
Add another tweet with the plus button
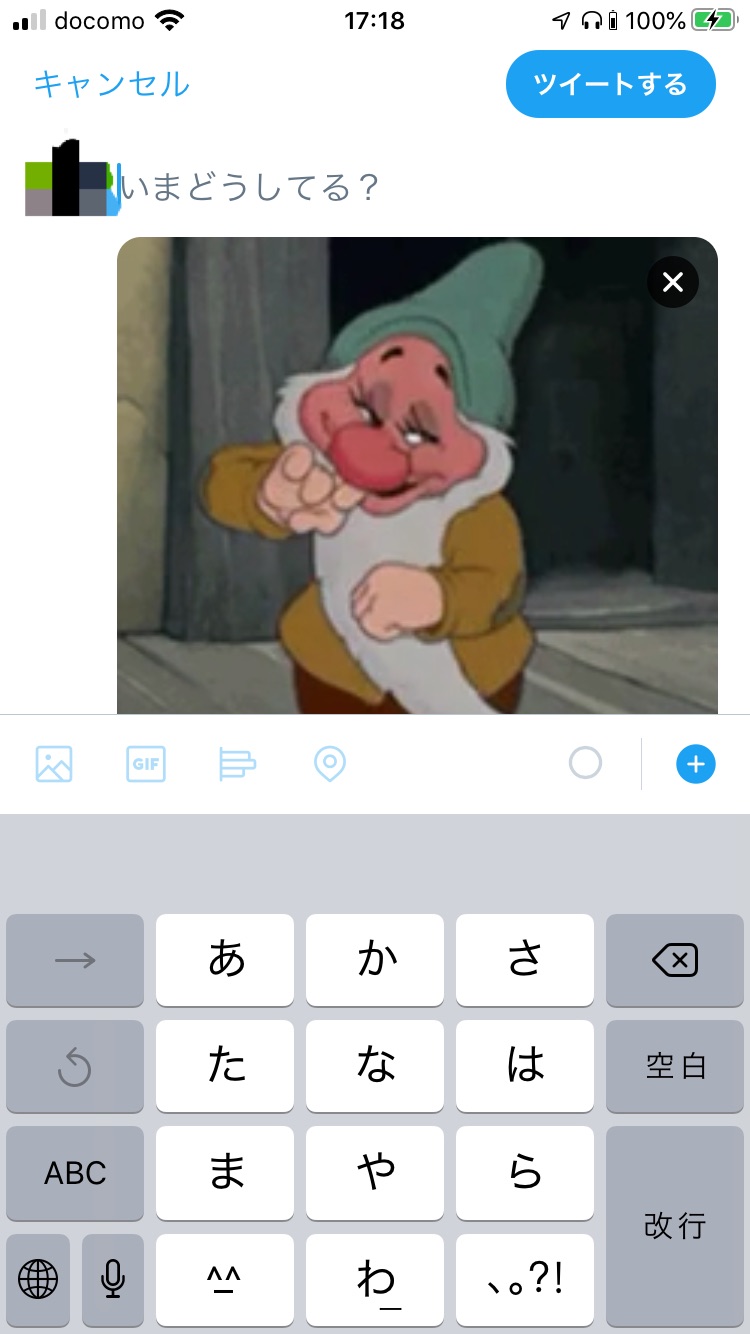[695, 765]
